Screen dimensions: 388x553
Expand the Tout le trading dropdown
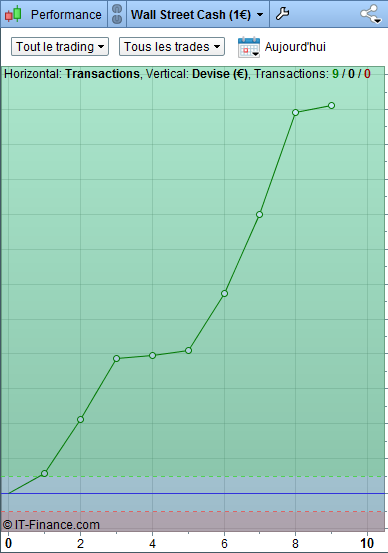click(60, 47)
